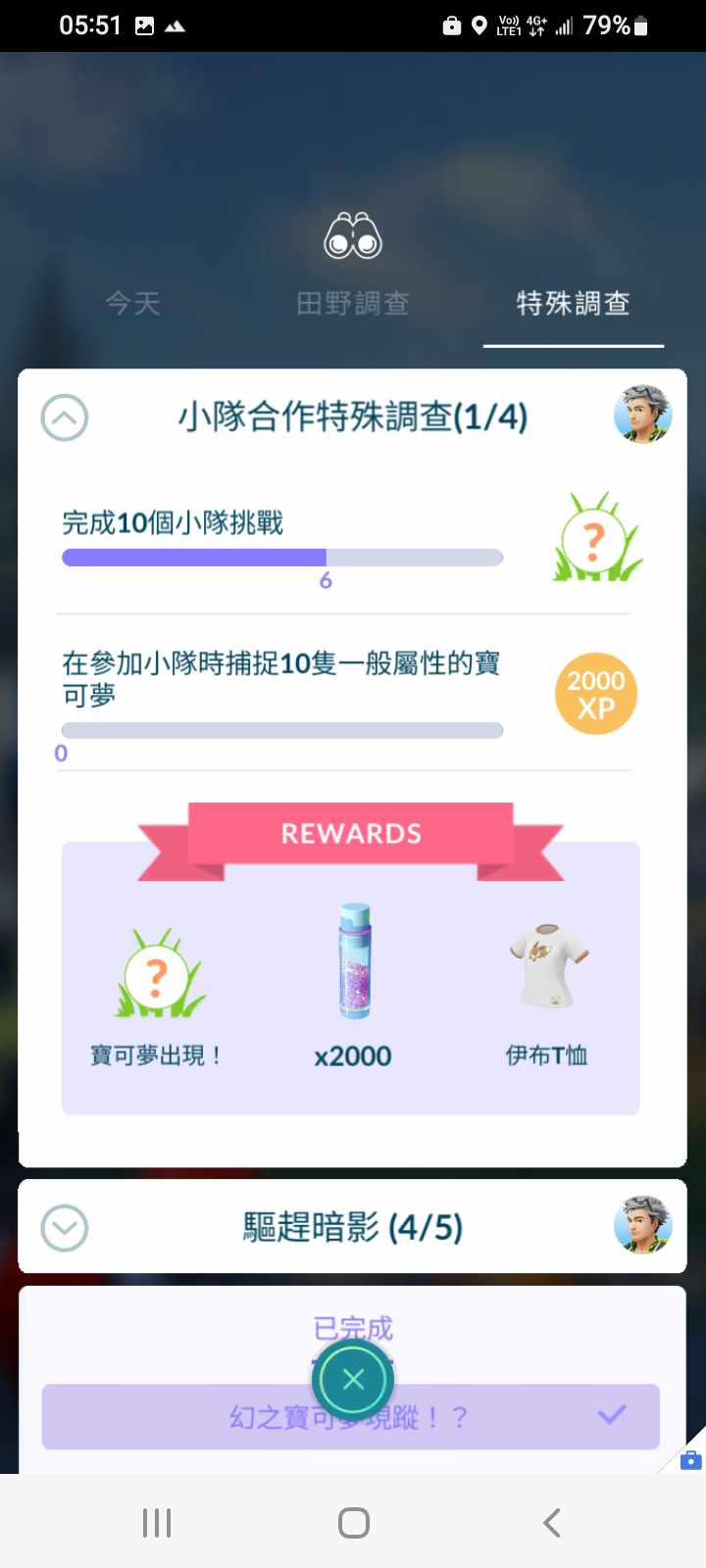Switch to the 田野調查 tab
Image resolution: width=706 pixels, height=1568 pixels.
click(353, 304)
